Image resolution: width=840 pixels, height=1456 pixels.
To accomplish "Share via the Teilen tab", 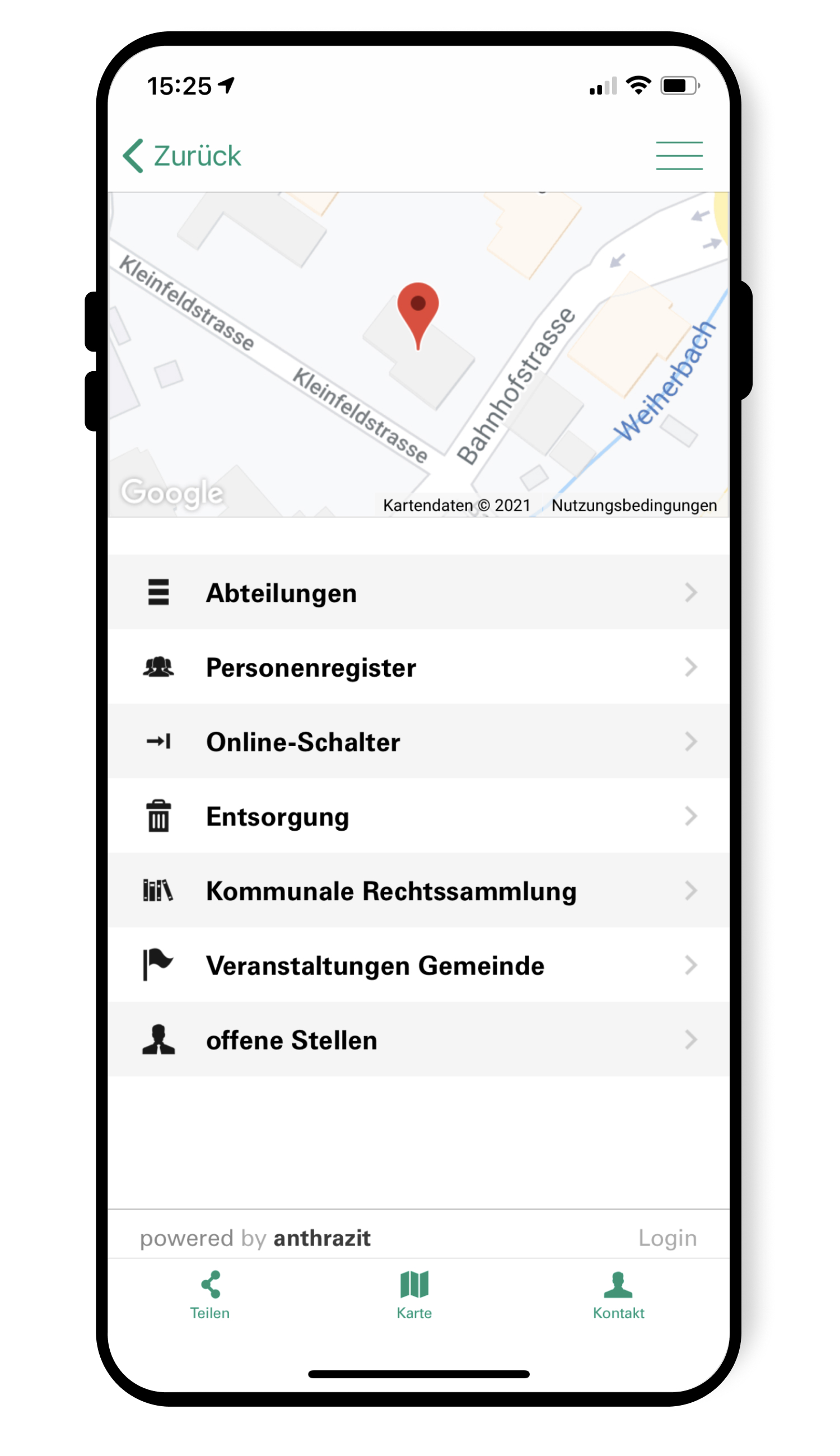I will (210, 1295).
